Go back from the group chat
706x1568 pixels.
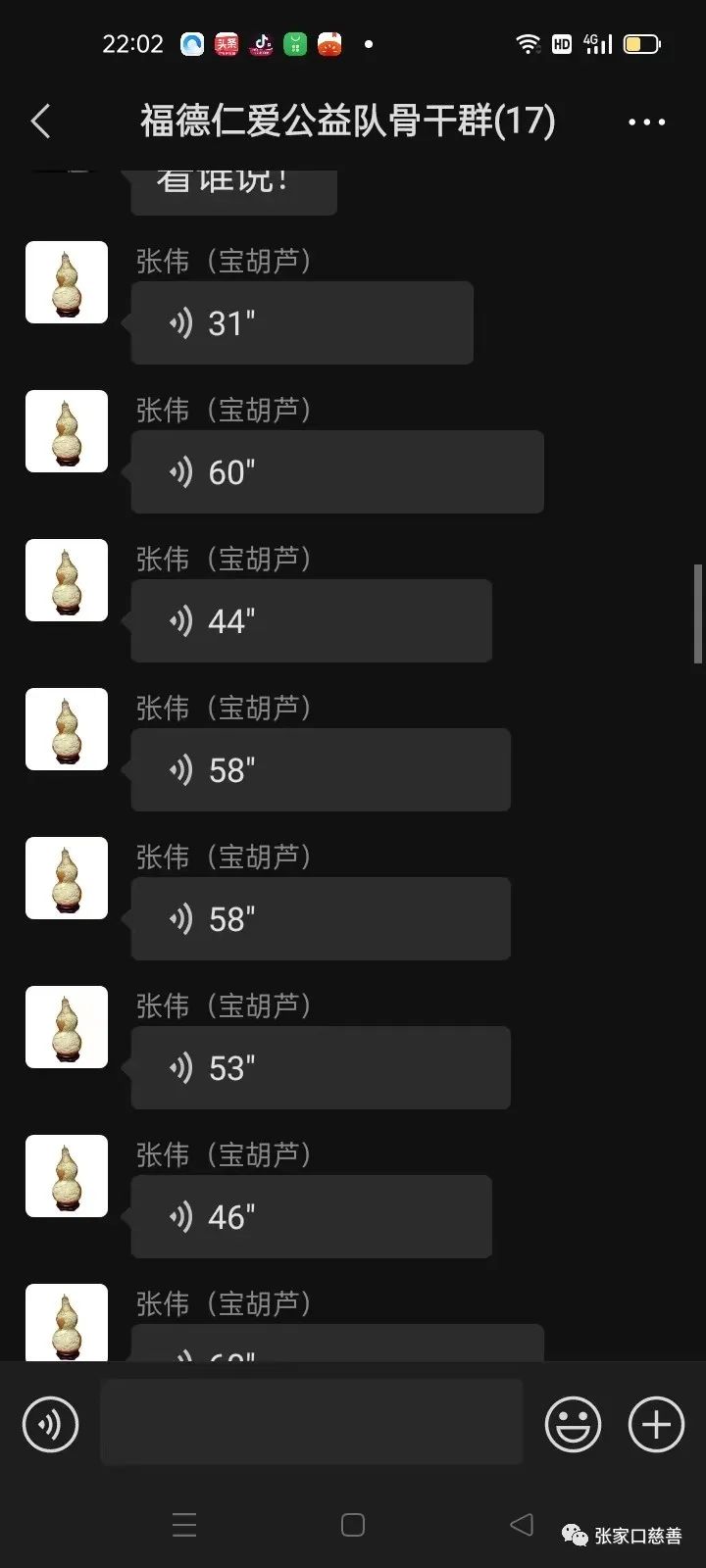(40, 122)
